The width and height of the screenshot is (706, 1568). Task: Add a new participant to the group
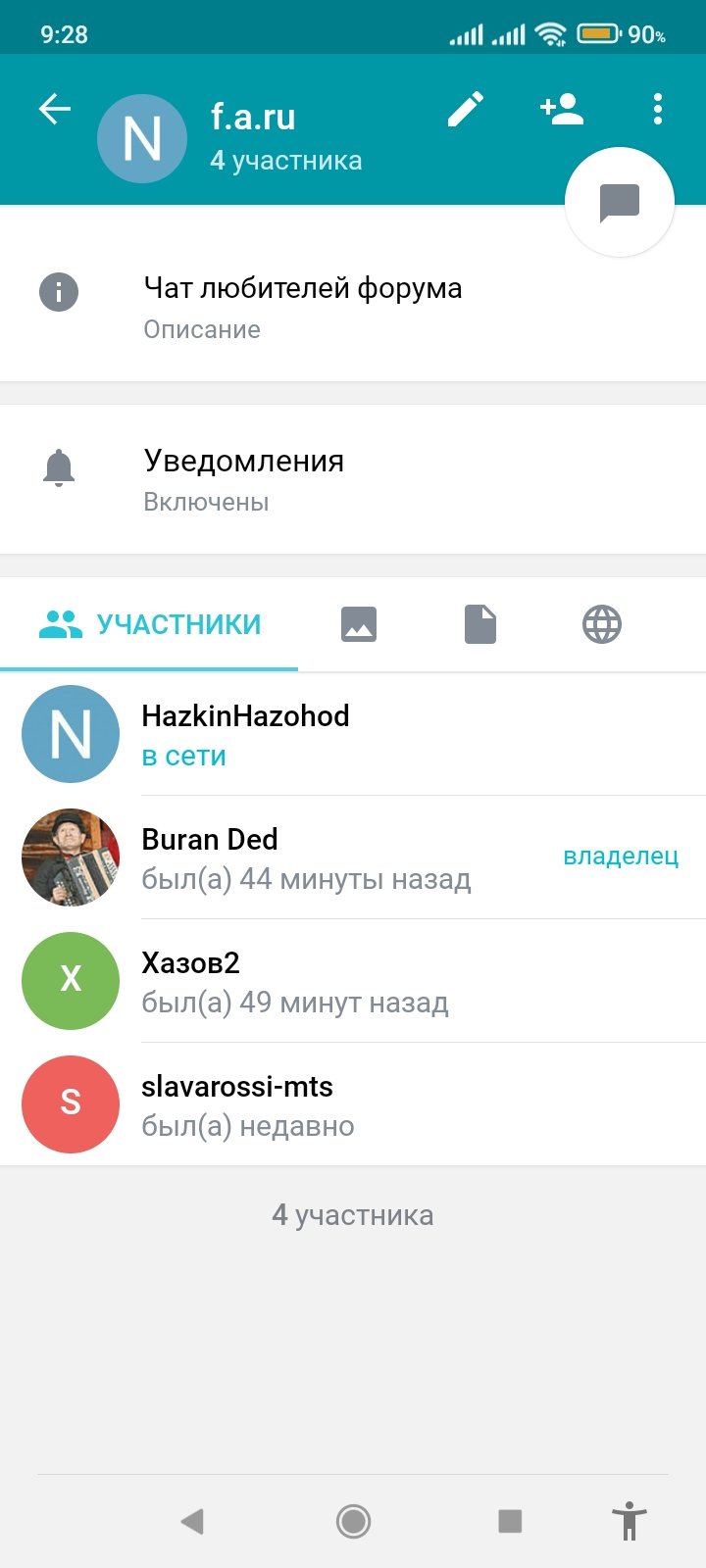pyautogui.click(x=562, y=109)
